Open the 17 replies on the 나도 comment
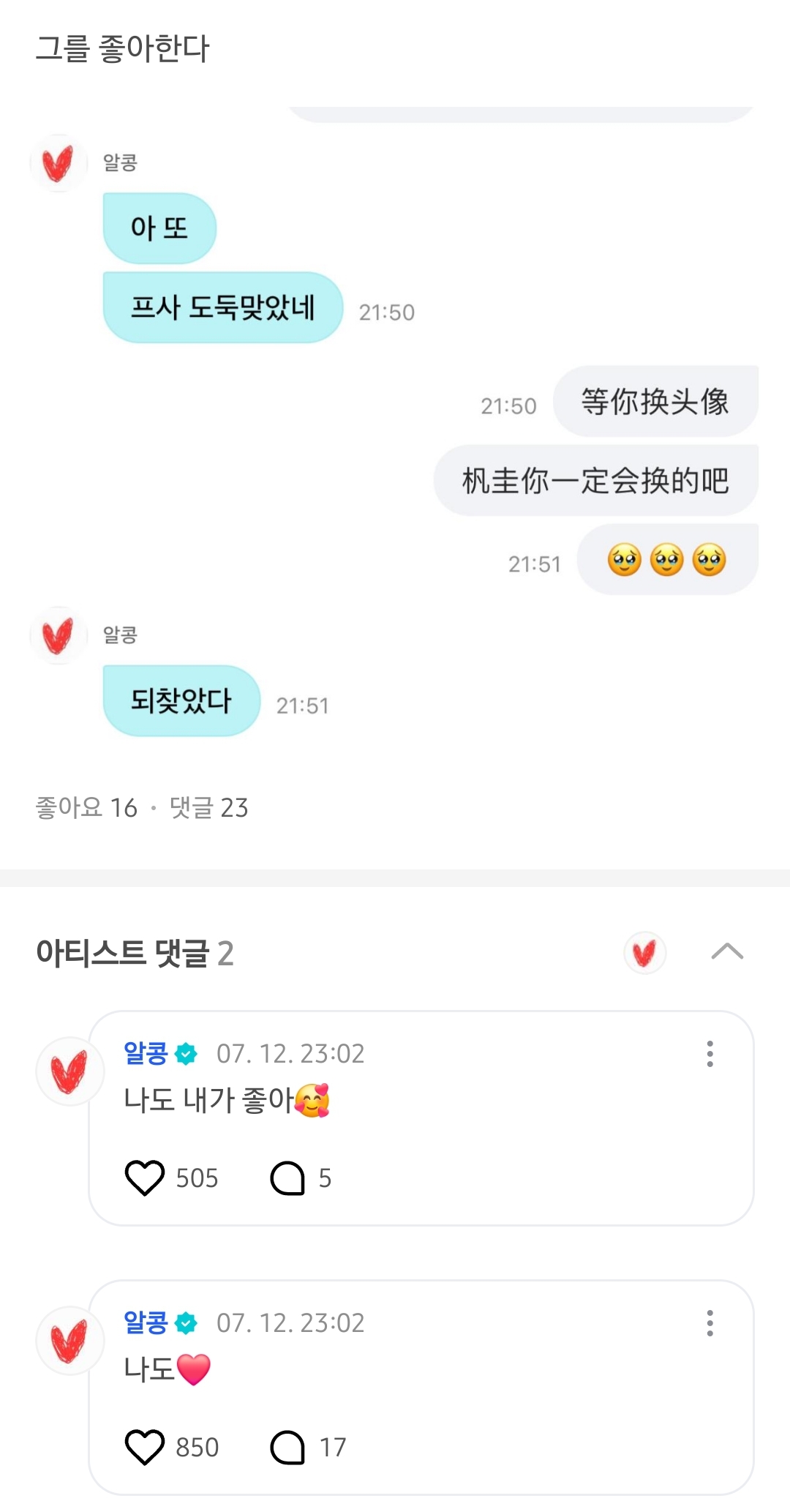The height and width of the screenshot is (1512, 790). click(x=287, y=1447)
